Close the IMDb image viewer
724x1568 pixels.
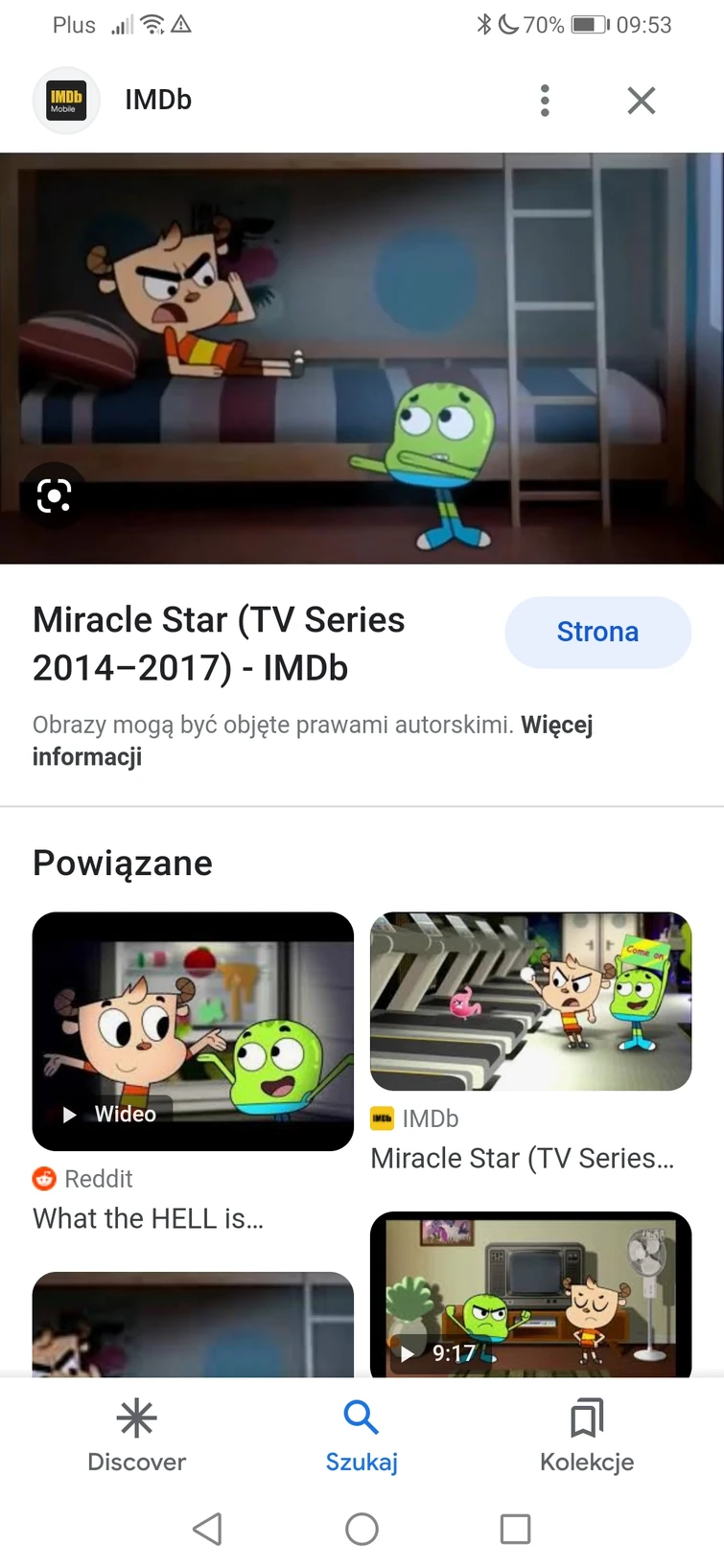click(x=641, y=101)
